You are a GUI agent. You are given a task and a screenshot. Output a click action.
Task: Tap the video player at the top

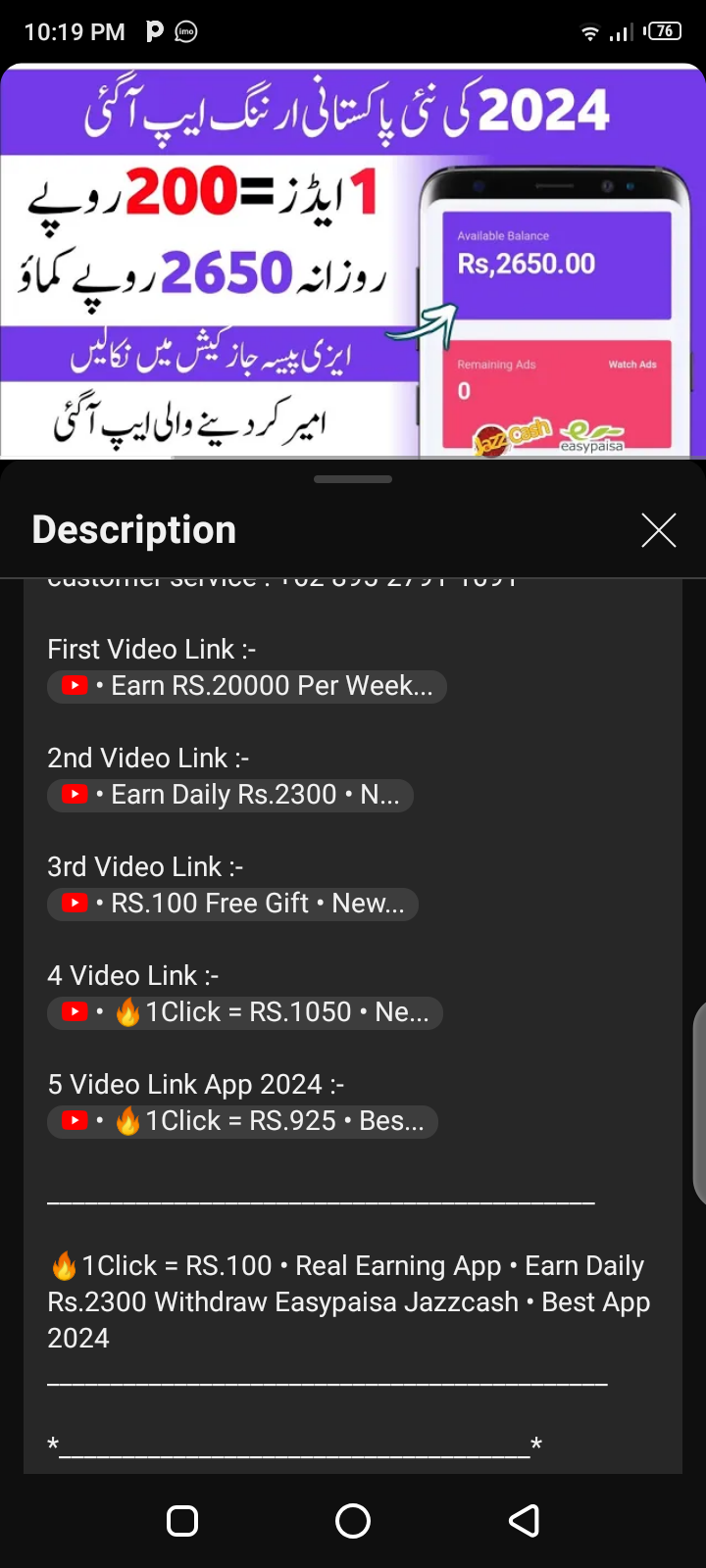pos(353,261)
